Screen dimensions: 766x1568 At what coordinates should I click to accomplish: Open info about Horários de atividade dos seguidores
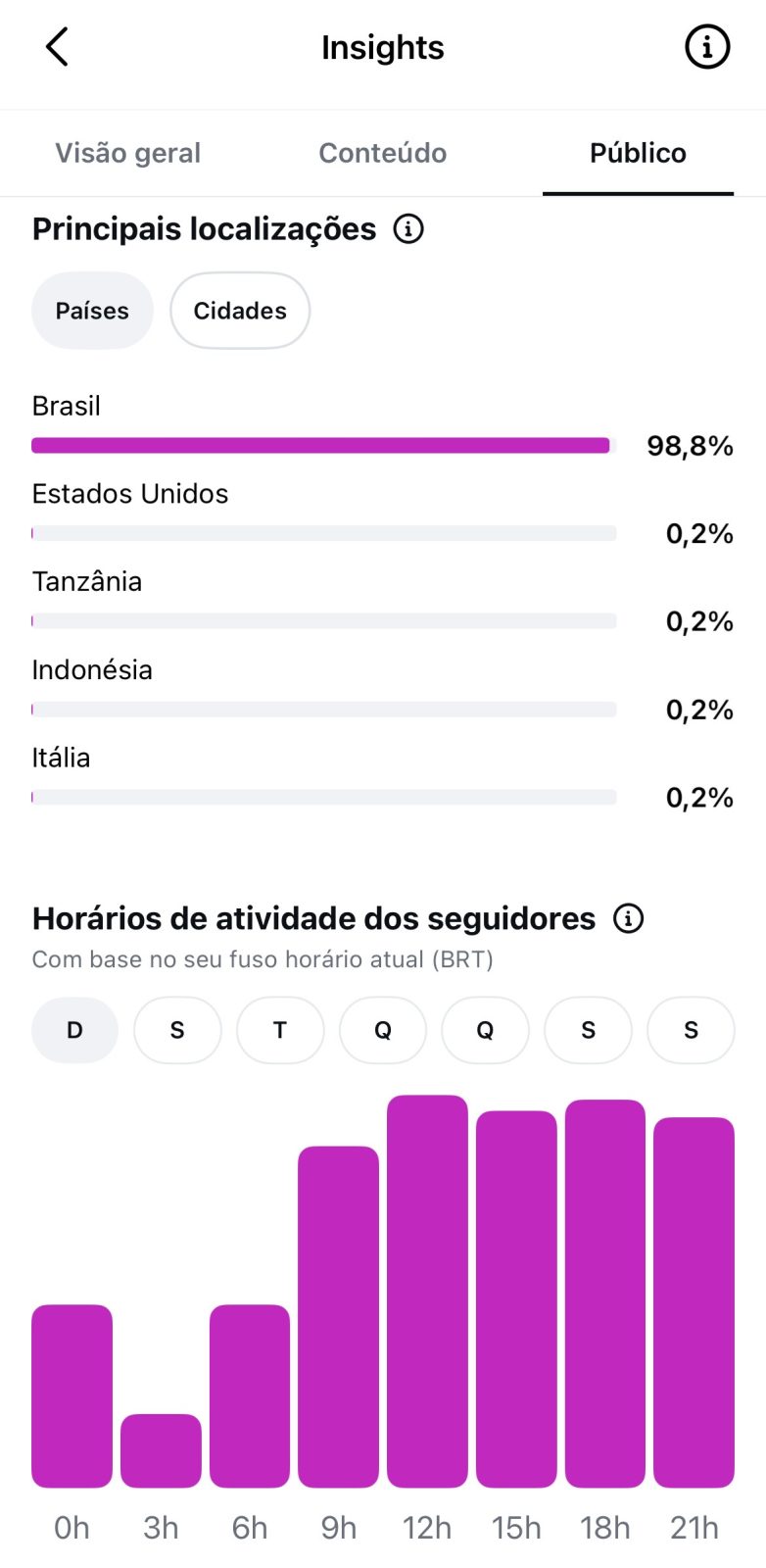[628, 918]
